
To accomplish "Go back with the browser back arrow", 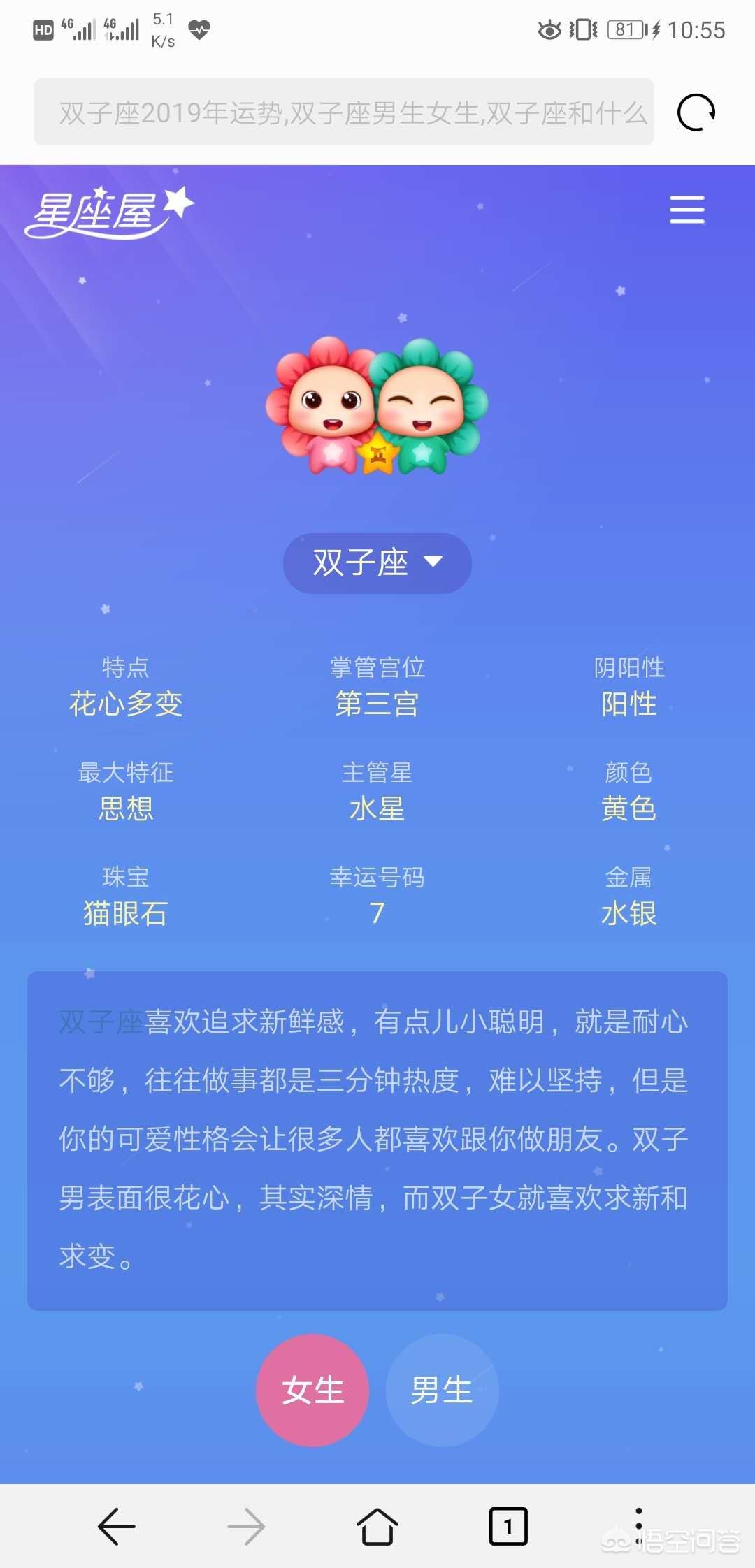I will (117, 1526).
